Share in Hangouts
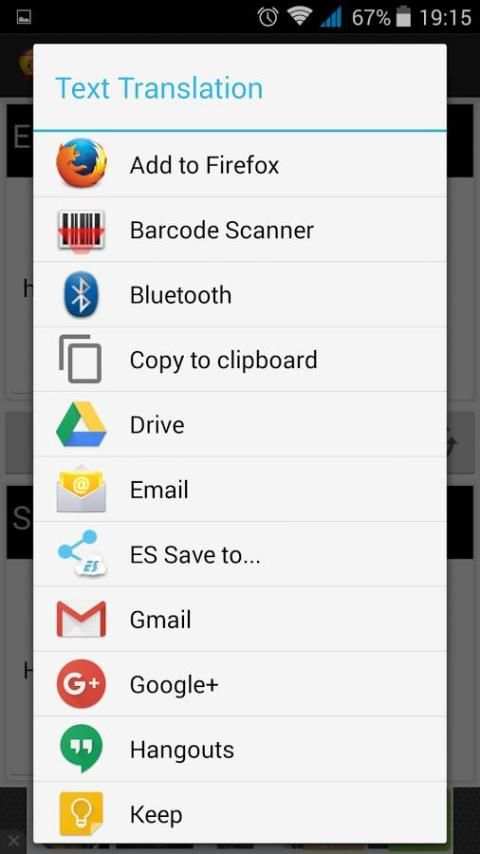 (240, 749)
